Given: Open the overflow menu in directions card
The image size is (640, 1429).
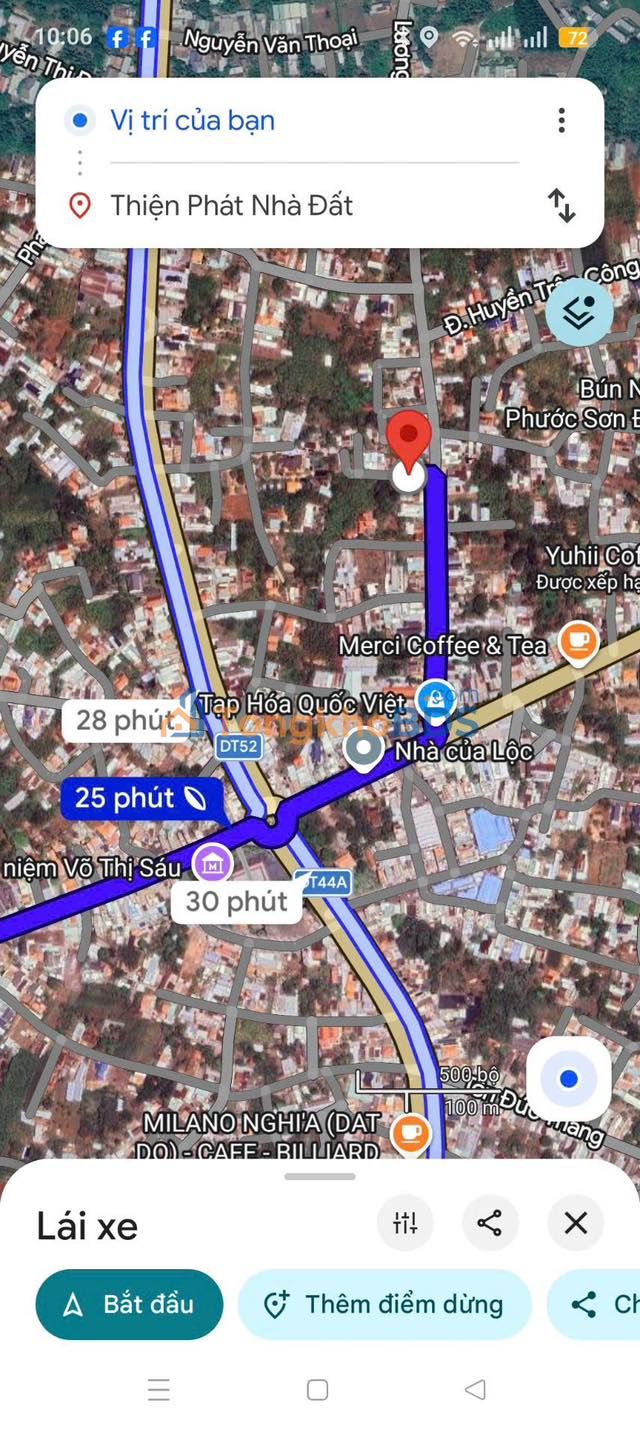Looking at the screenshot, I should pos(561,121).
